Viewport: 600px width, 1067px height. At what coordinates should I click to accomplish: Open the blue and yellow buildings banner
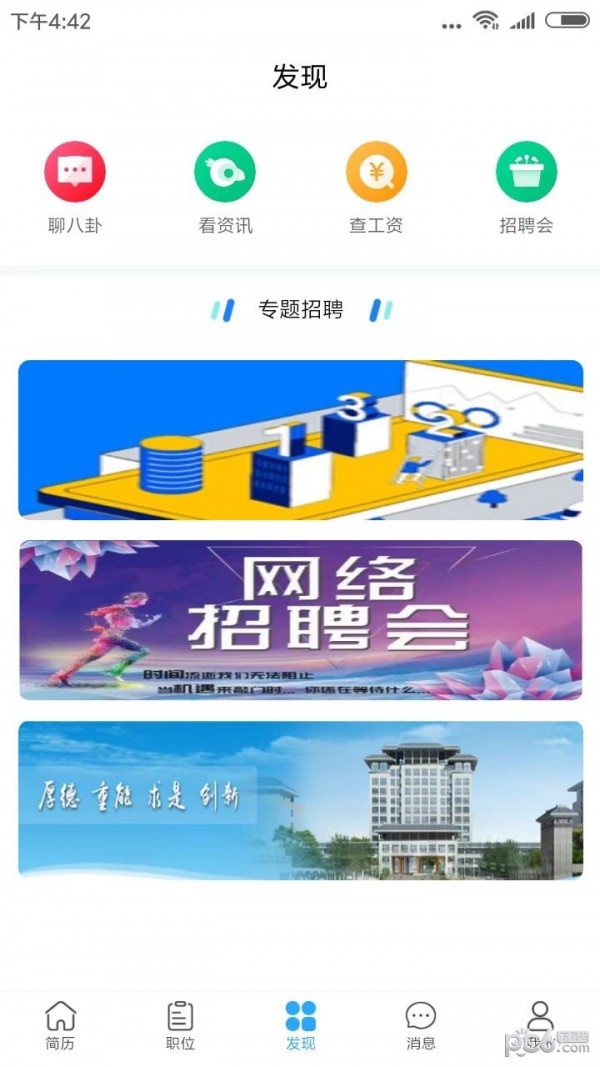coord(300,439)
